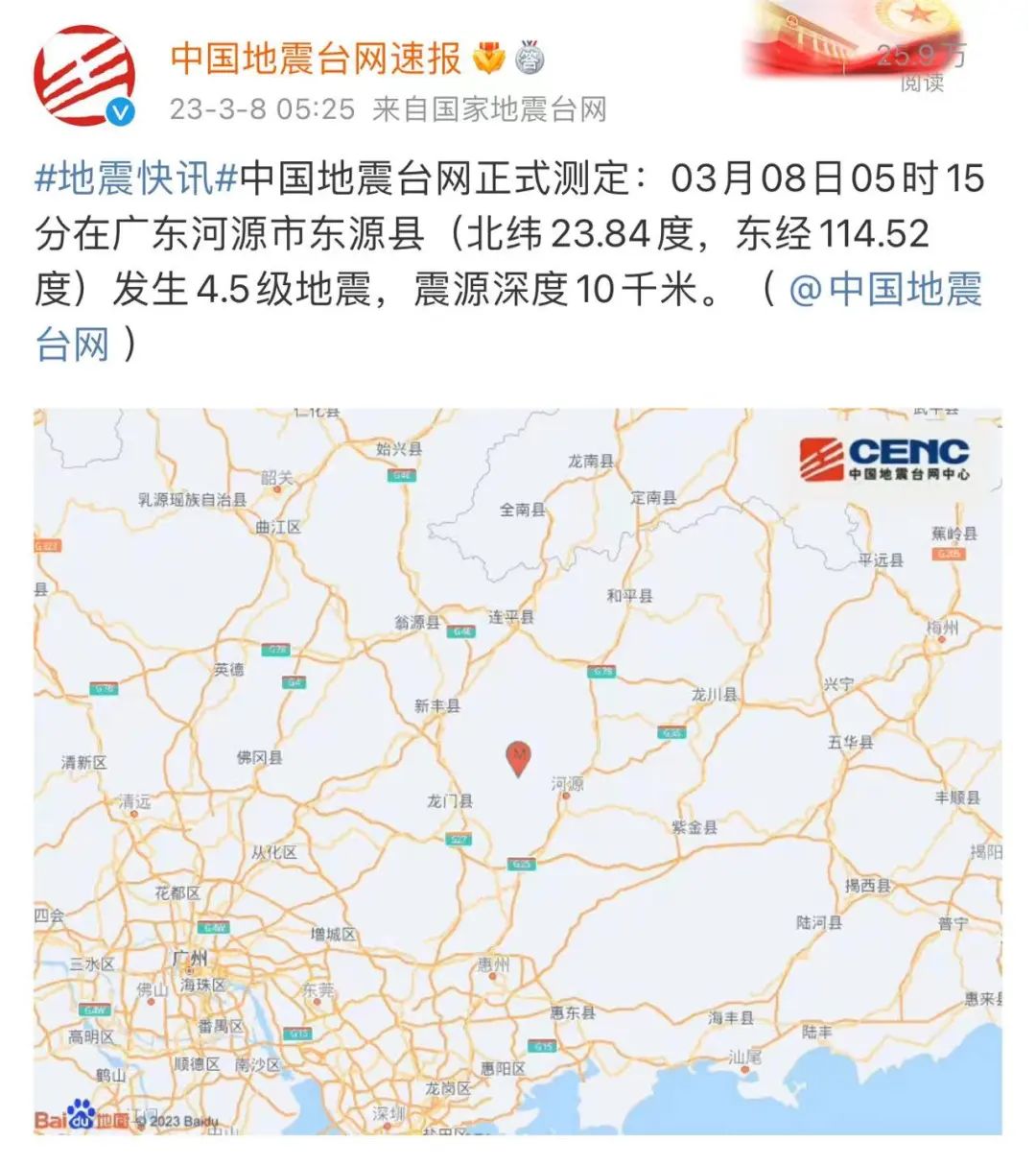The image size is (1036, 1165).
Task: Open the #地震快讯# hashtag topic
Action: pos(136,178)
